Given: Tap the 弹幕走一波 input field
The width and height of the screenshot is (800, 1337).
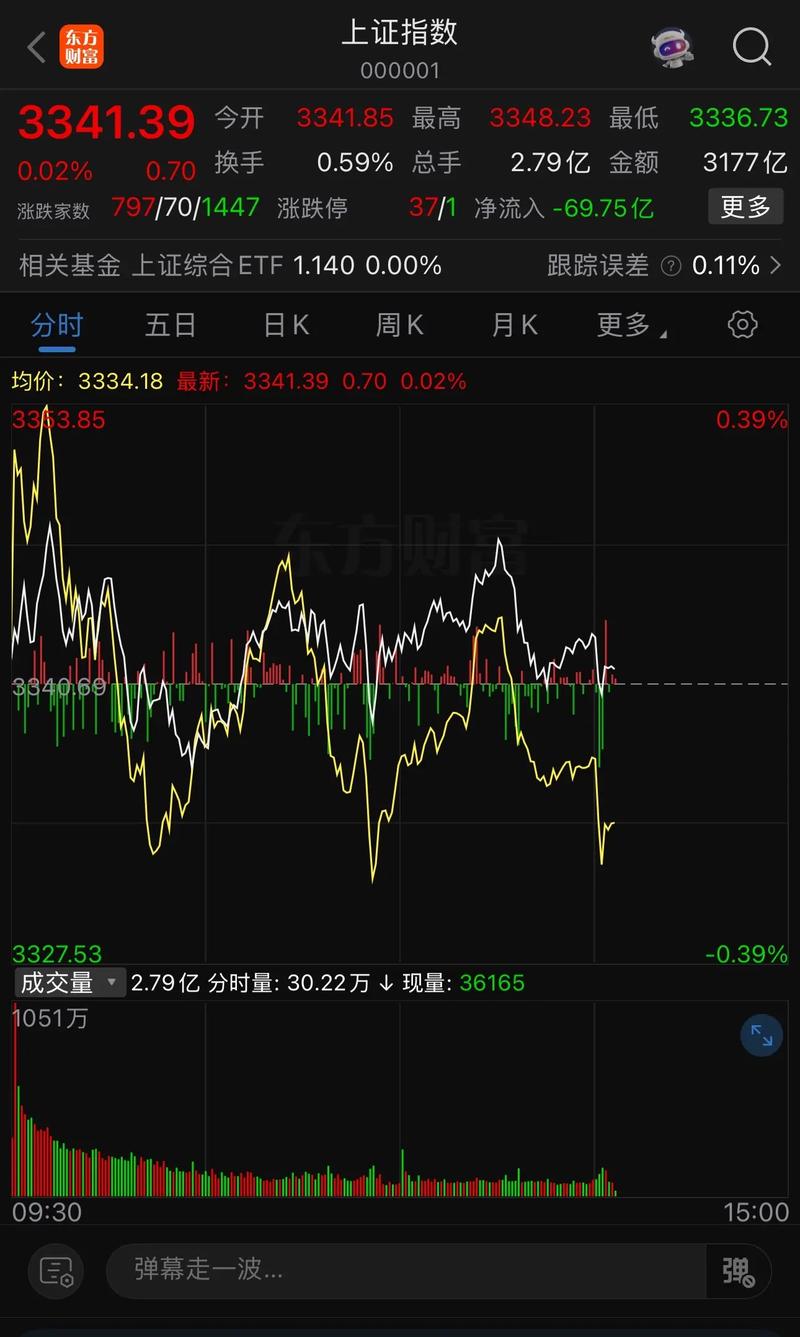Looking at the screenshot, I should (400, 1272).
